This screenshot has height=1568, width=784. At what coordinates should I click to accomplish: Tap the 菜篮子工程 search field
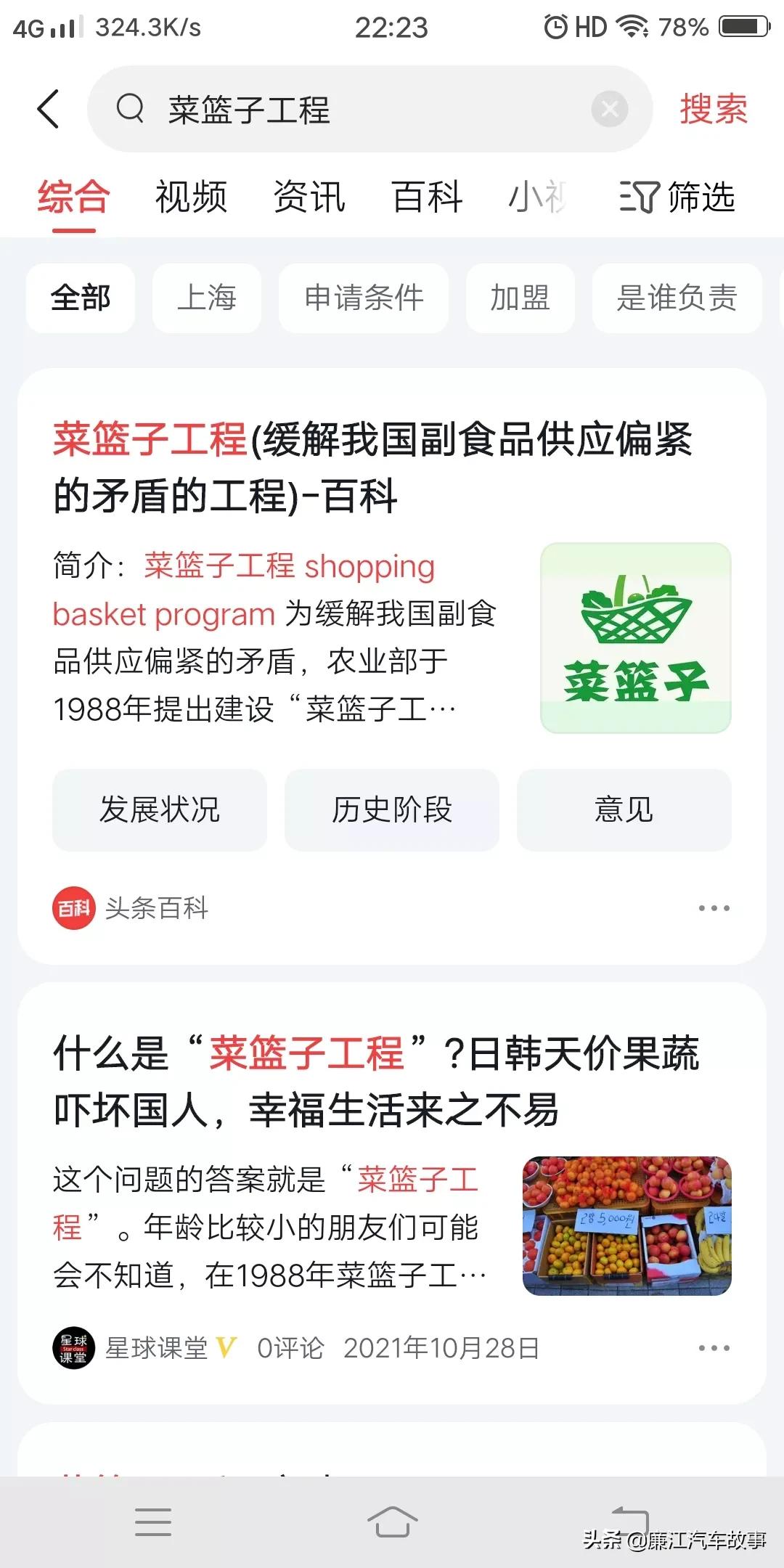tap(363, 109)
